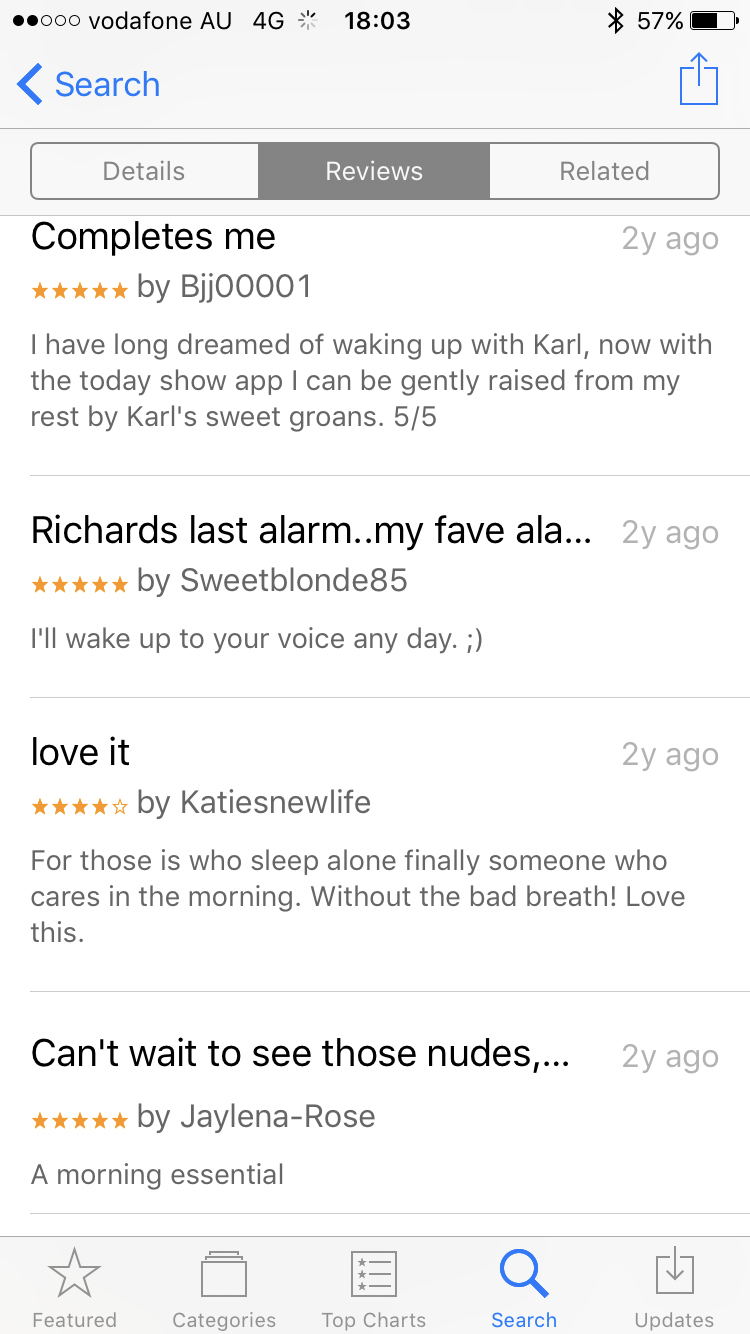Switch to the Details segment
The height and width of the screenshot is (1334, 750).
click(144, 171)
